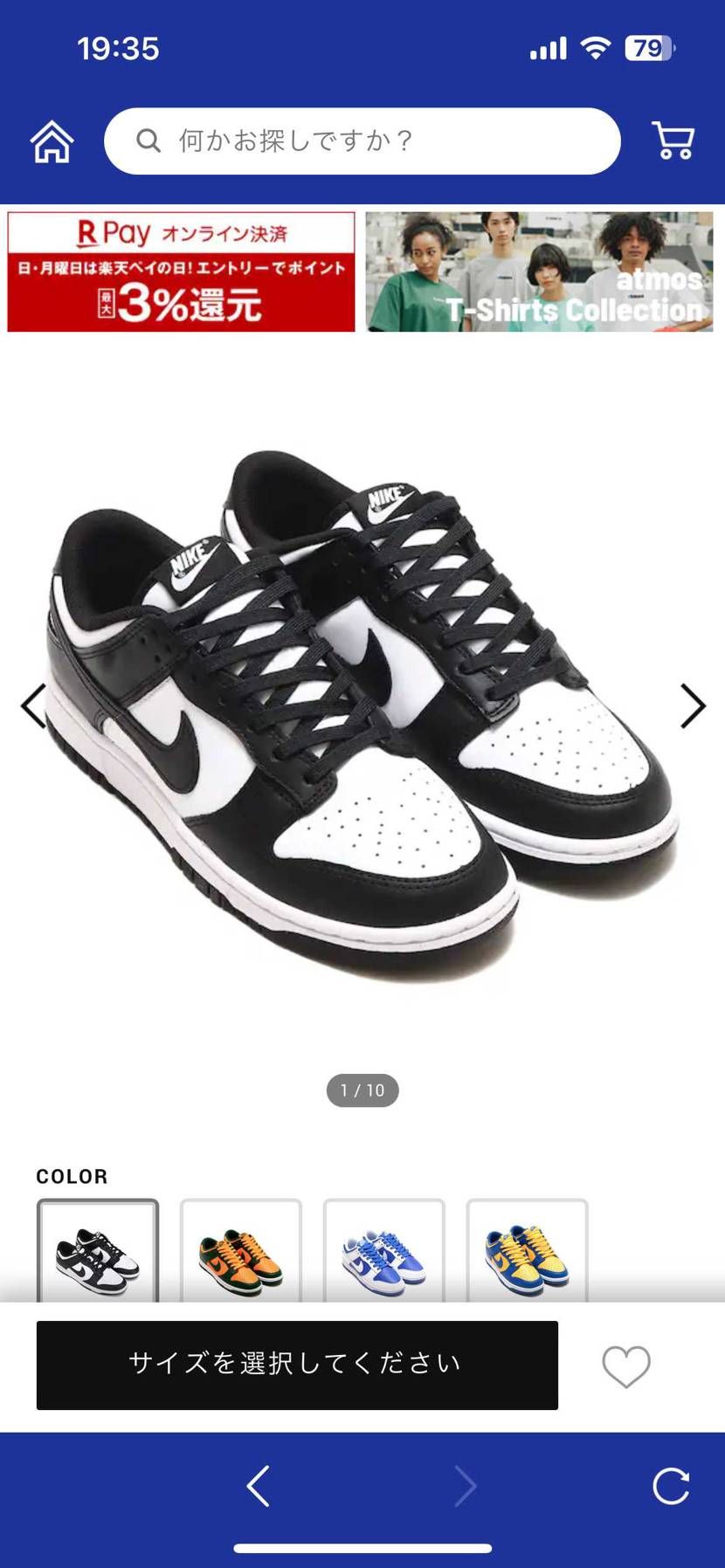Tap the search field "何かお探しですか？"
Image resolution: width=725 pixels, height=1568 pixels.
pyautogui.click(x=362, y=141)
